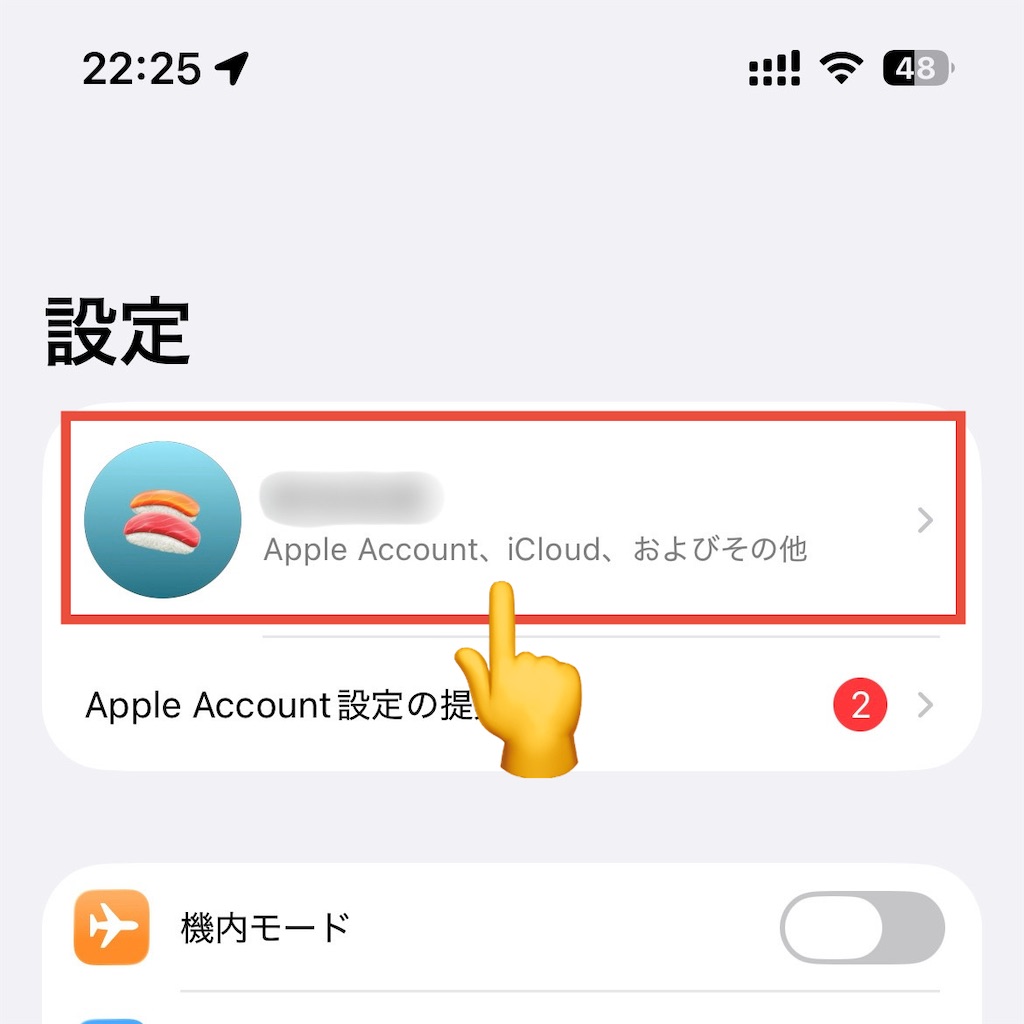The image size is (1024, 1024).
Task: Turn on the 機内モード switch
Action: (861, 927)
